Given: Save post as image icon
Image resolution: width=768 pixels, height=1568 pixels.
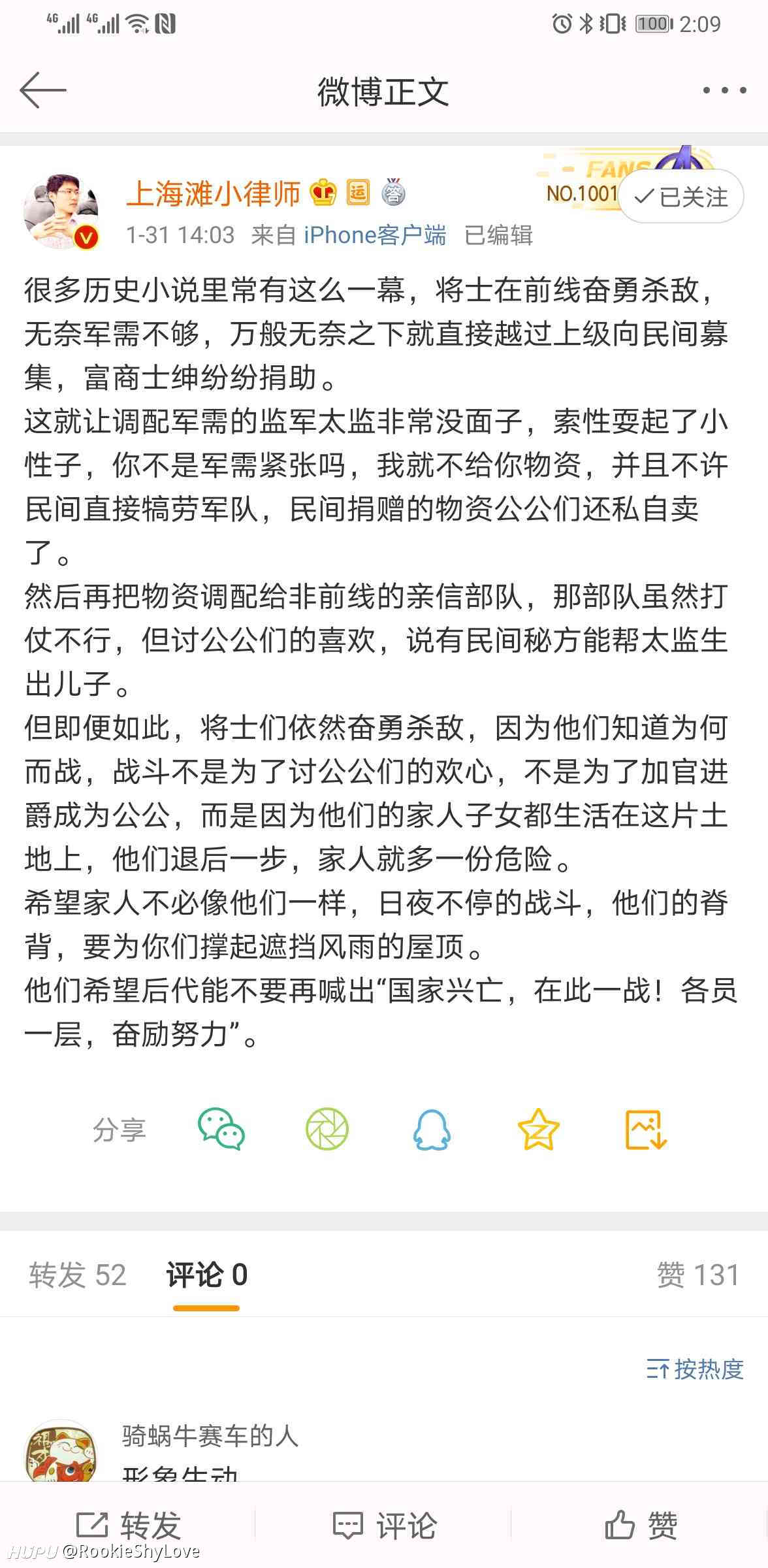Looking at the screenshot, I should click(646, 1130).
